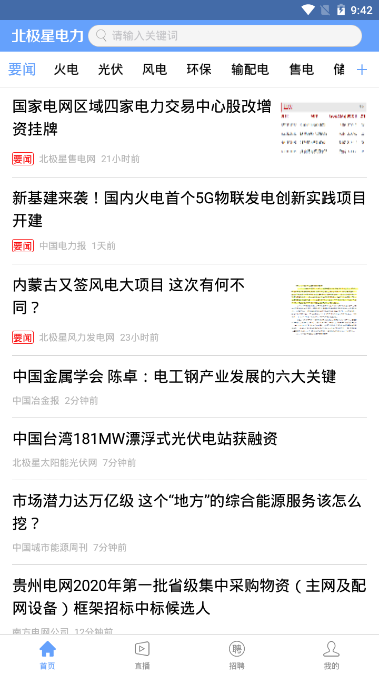
Task: Open the 我的 tab
Action: pyautogui.click(x=331, y=655)
